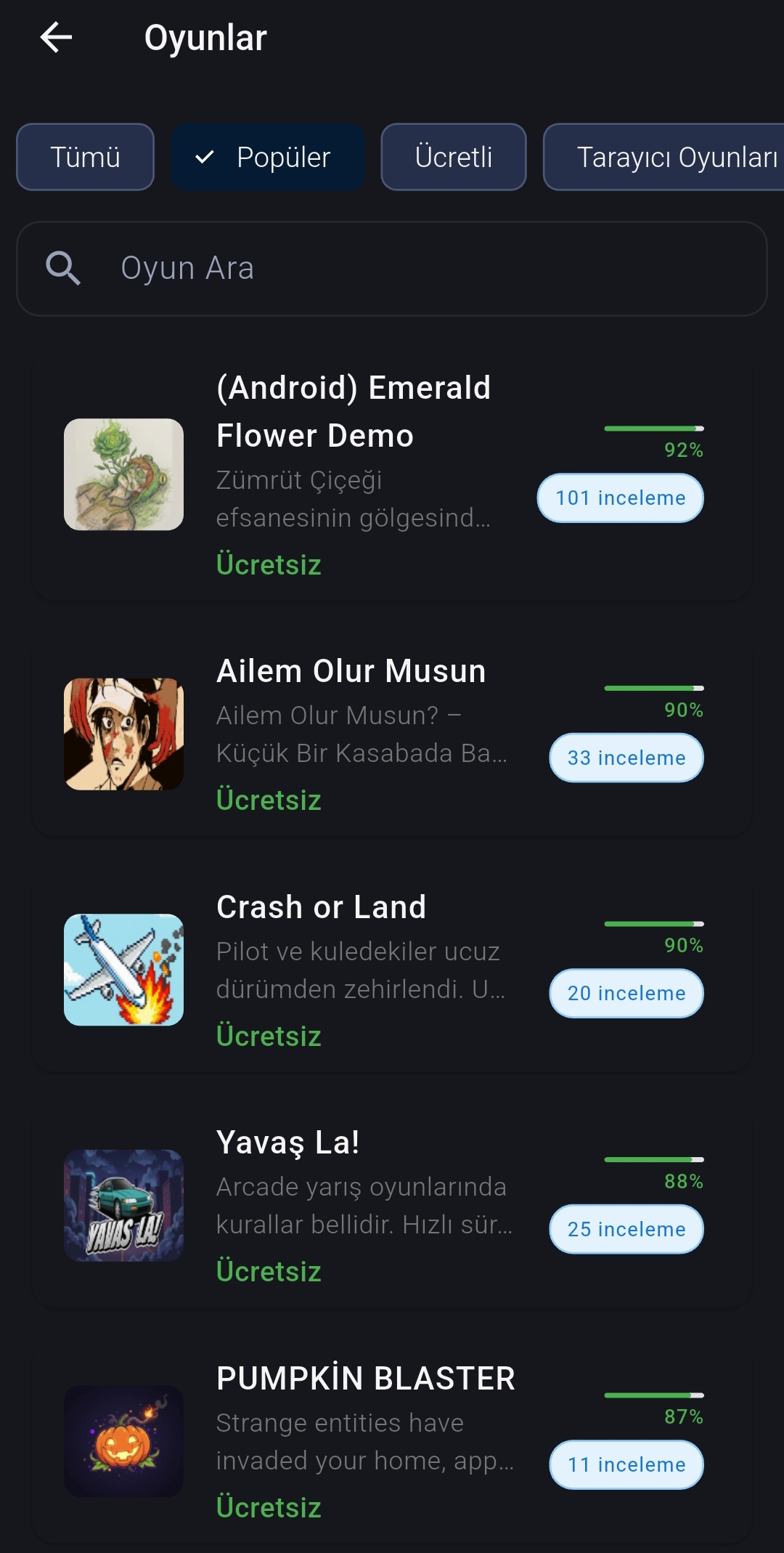Open the Yavaş La! game
This screenshot has height=1553, width=784.
pyautogui.click(x=288, y=1143)
